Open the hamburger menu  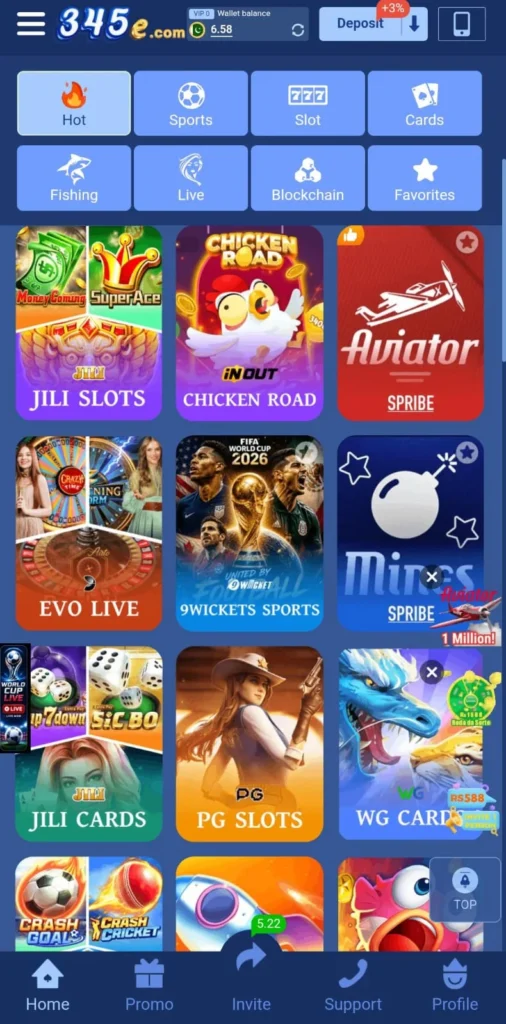coord(31,24)
